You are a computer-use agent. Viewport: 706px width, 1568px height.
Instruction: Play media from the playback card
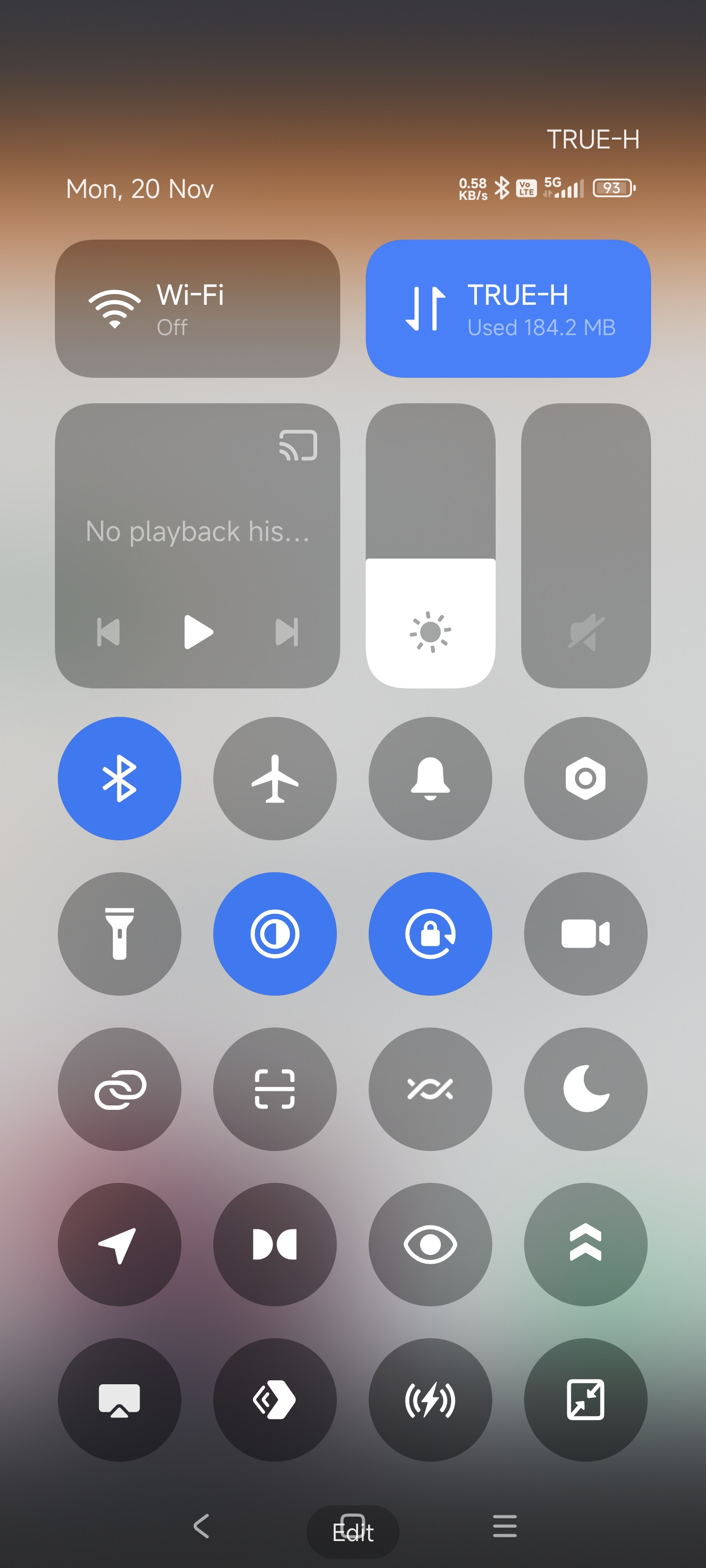[198, 632]
